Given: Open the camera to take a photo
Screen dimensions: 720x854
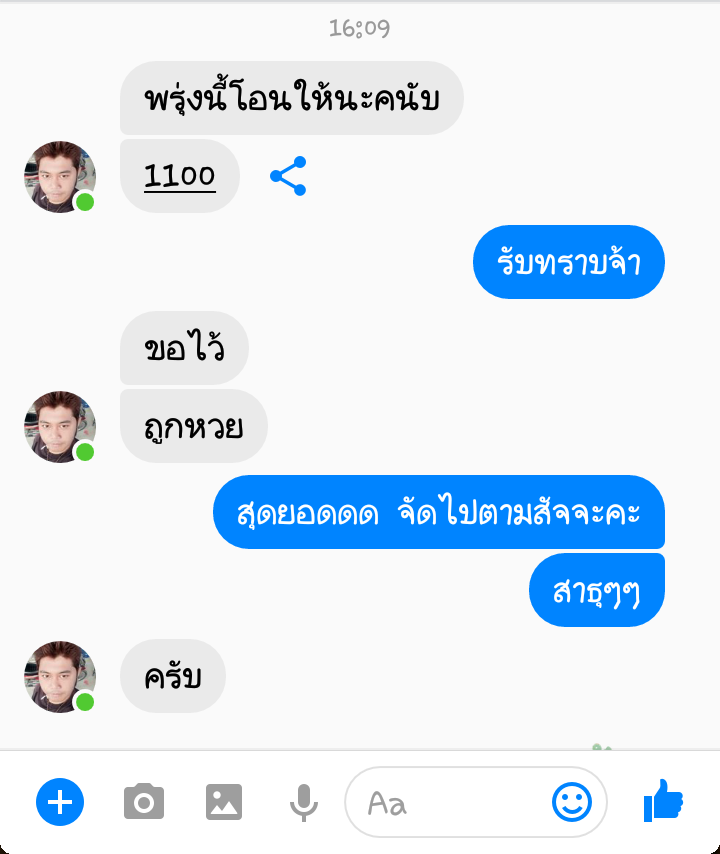Looking at the screenshot, I should (144, 802).
